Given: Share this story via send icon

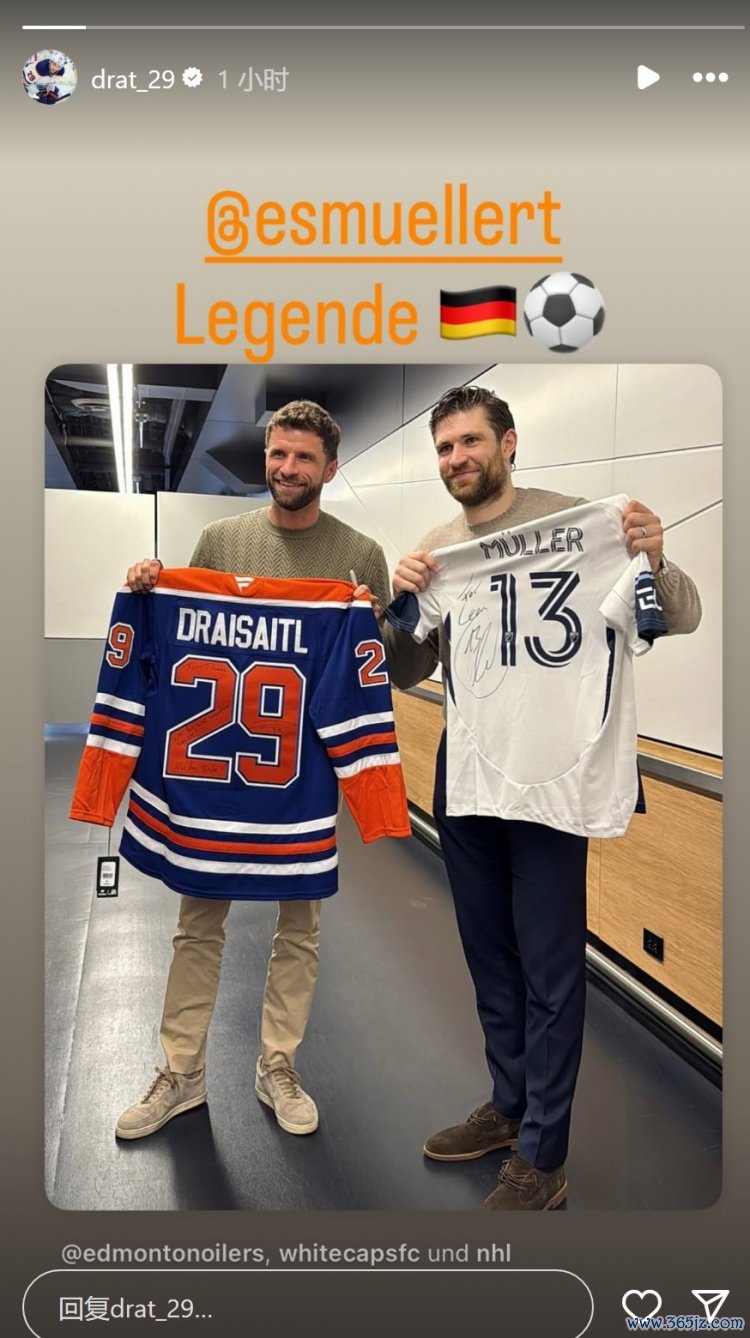Looking at the screenshot, I should pyautogui.click(x=711, y=1304).
